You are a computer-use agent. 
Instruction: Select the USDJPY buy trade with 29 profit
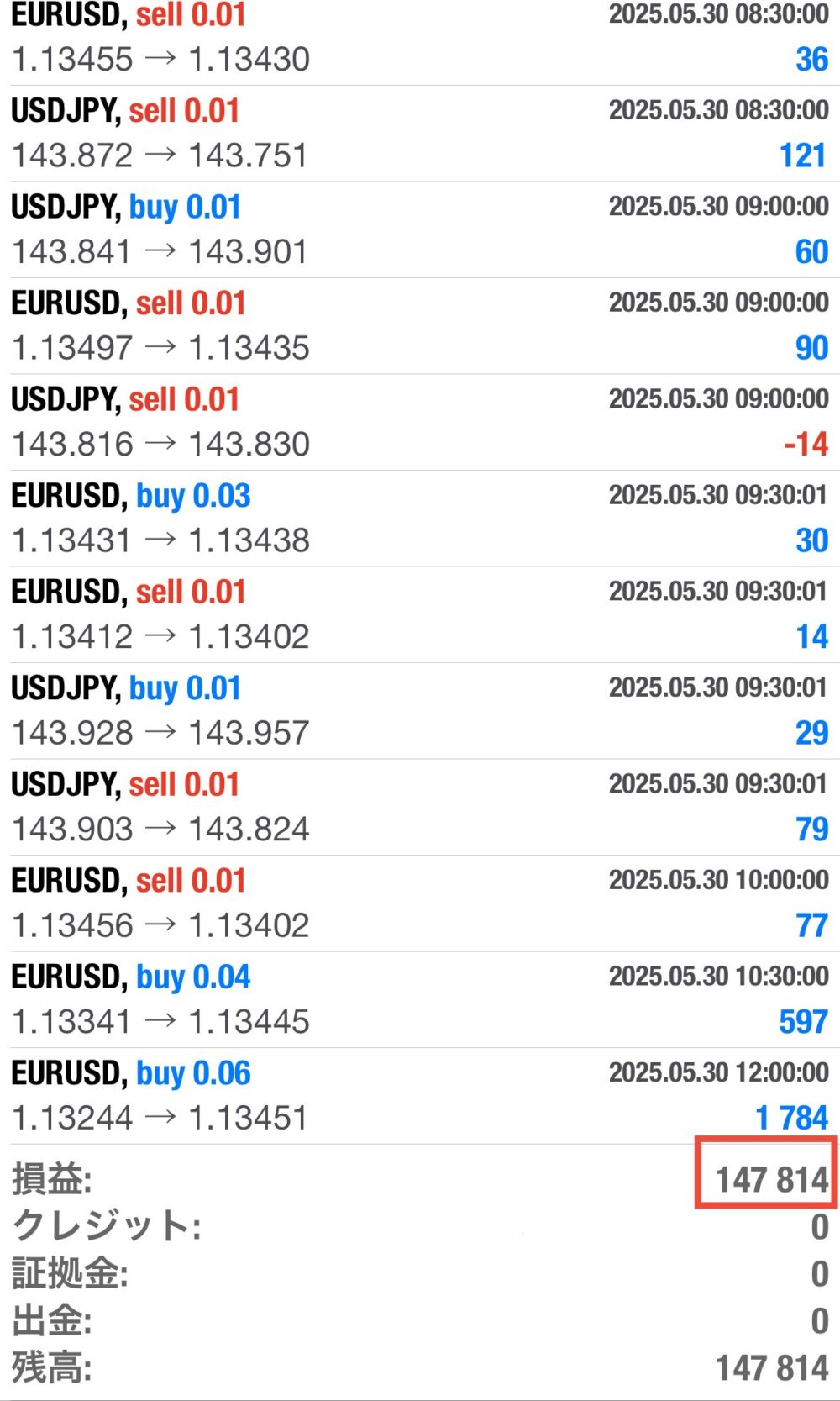pos(420,711)
